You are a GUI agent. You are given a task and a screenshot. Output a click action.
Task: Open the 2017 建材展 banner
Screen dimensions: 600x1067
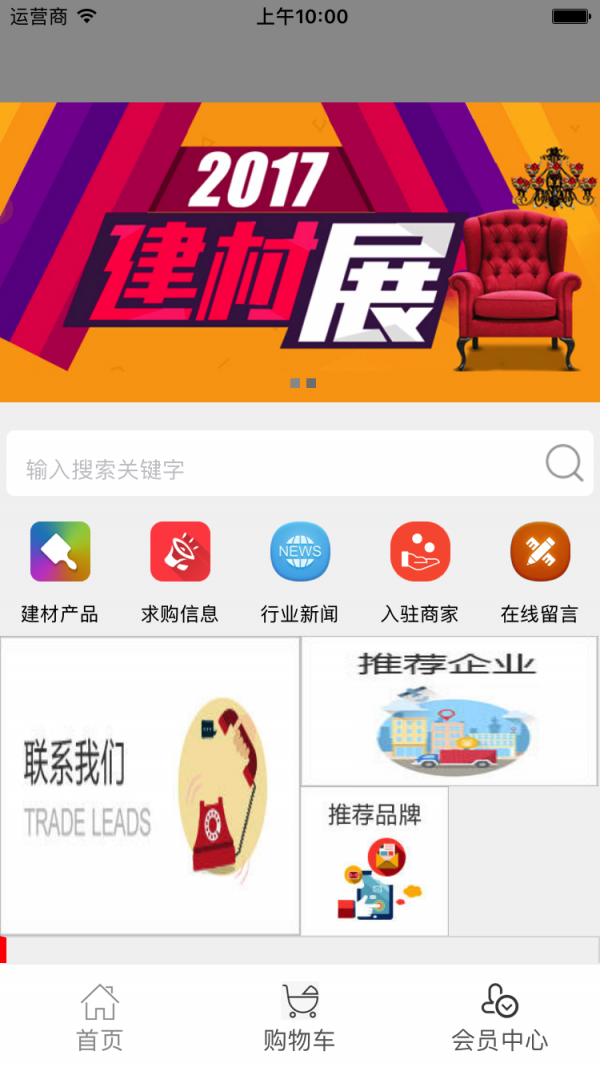click(x=300, y=252)
